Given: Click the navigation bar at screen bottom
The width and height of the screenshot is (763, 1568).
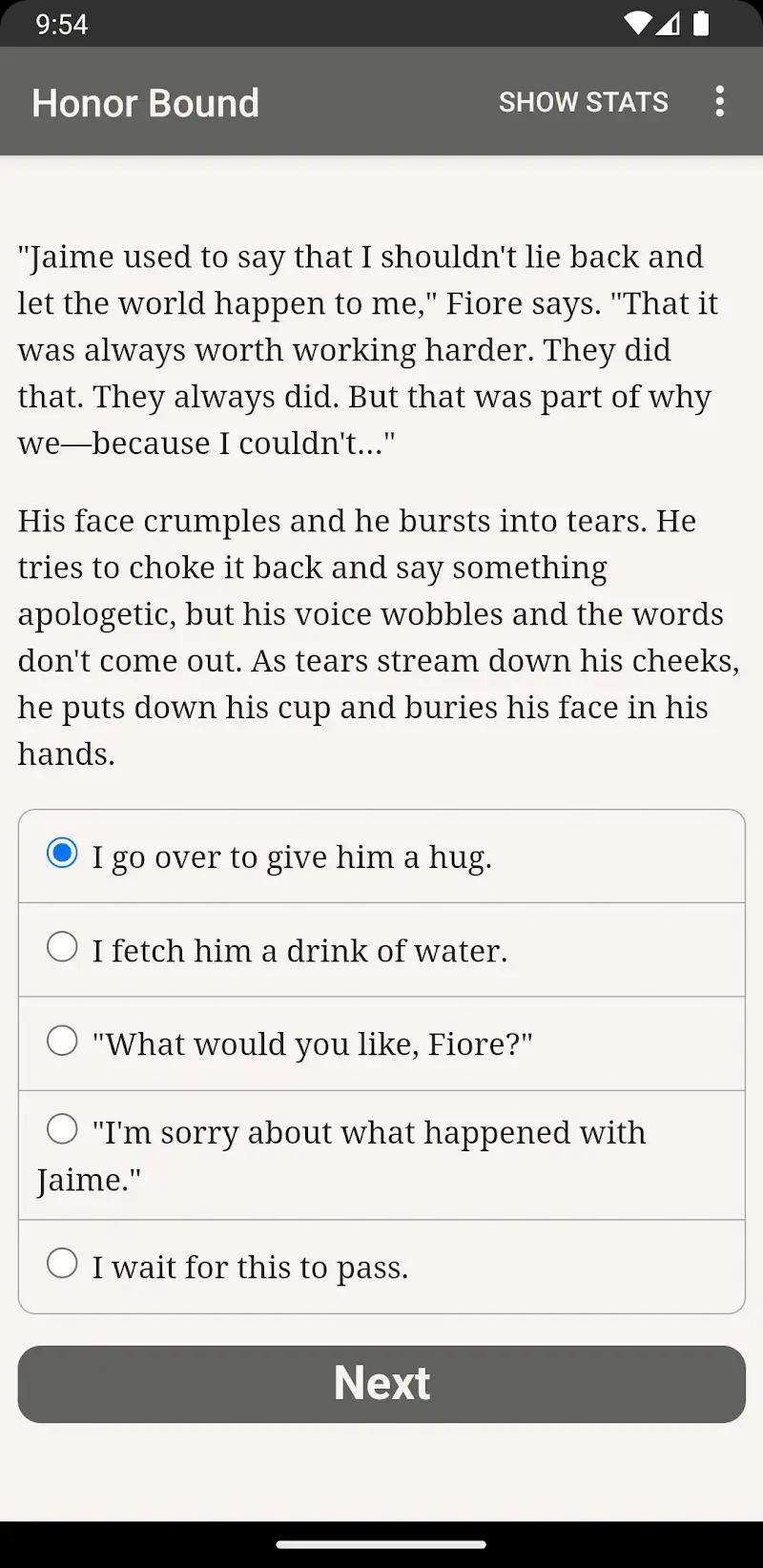Looking at the screenshot, I should 381,1537.
